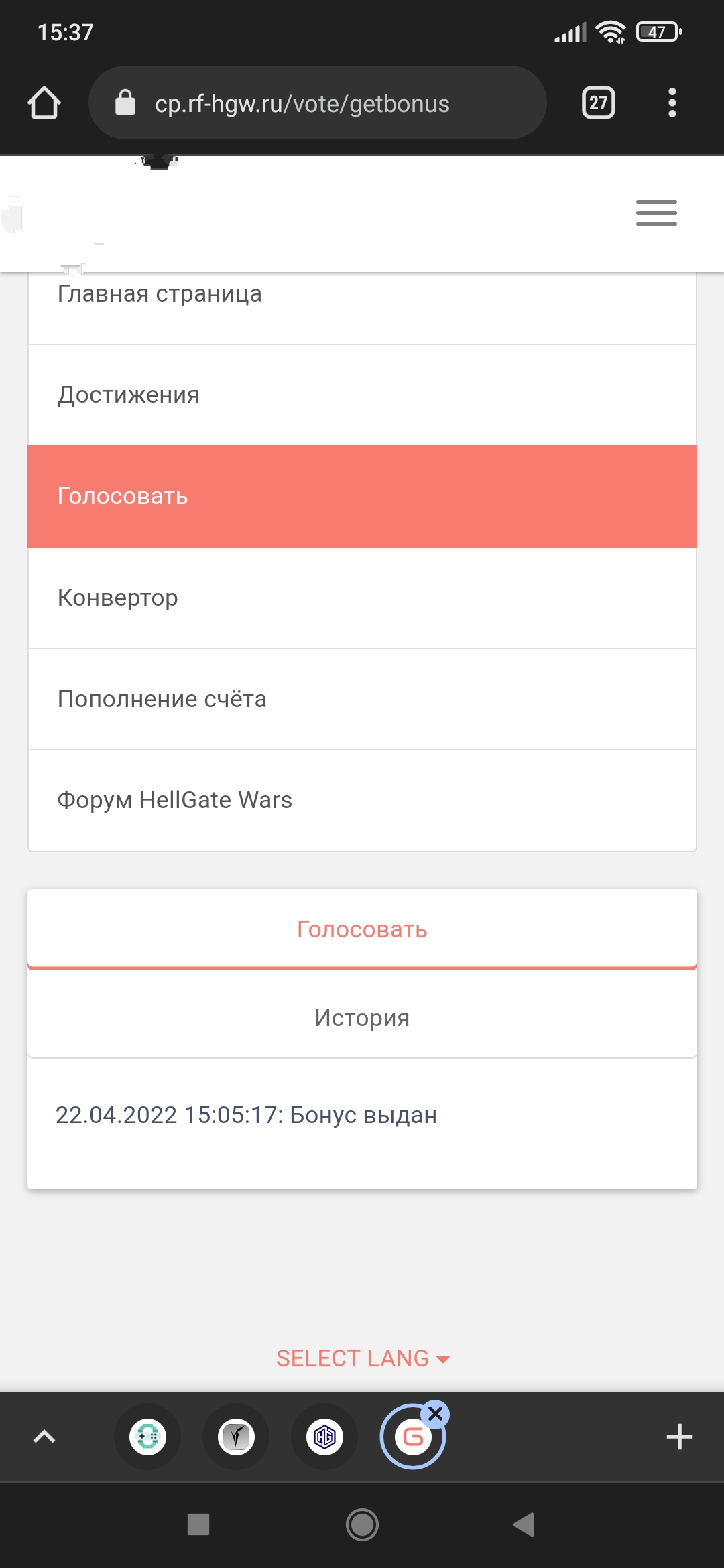Open the site hamburger menu
Image resolution: width=724 pixels, height=1568 pixels.
pos(656,213)
